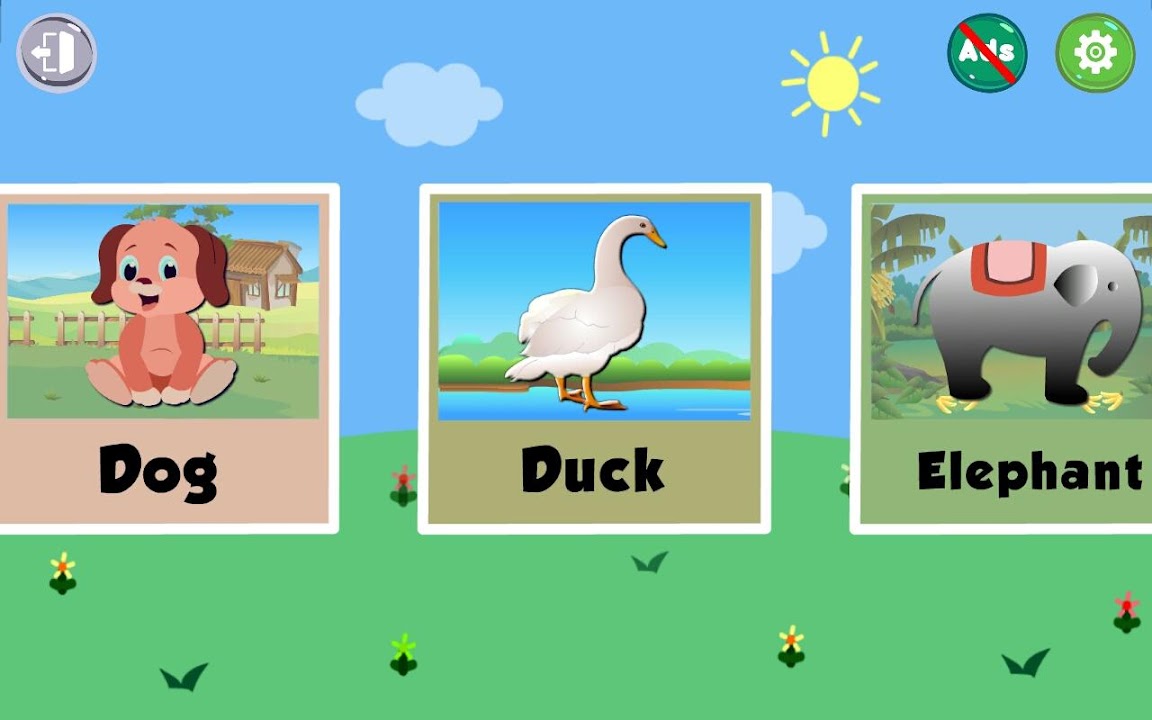Select the Dog card

point(165,358)
